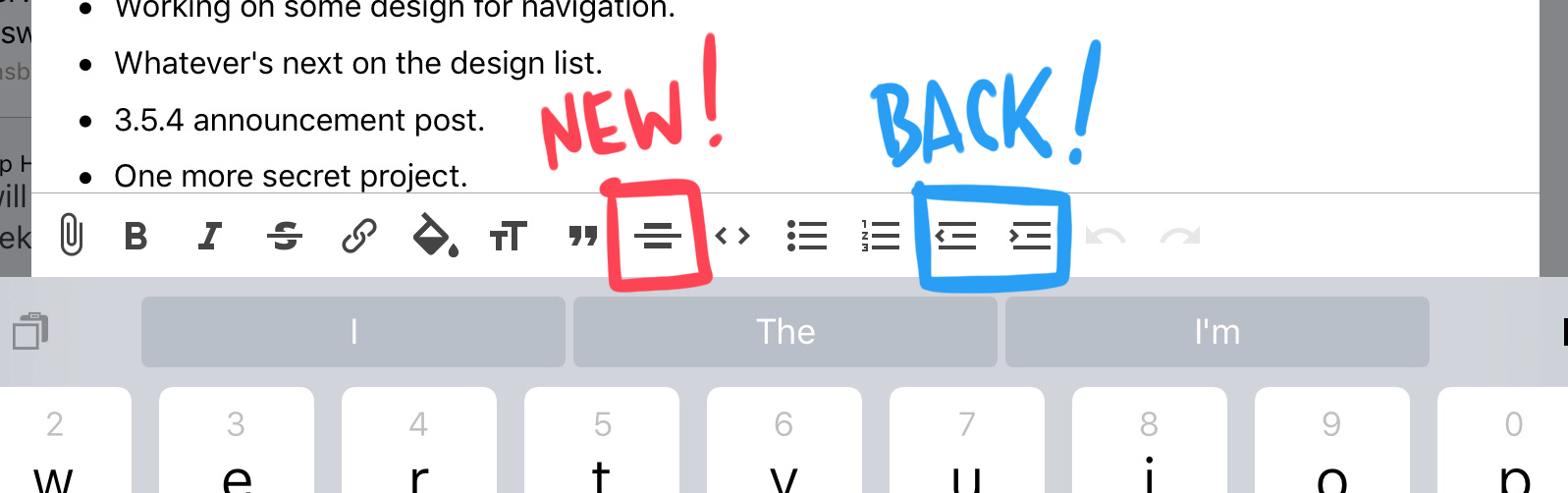The height and width of the screenshot is (493, 1568).
Task: Apply italic formatting
Action: (x=209, y=236)
